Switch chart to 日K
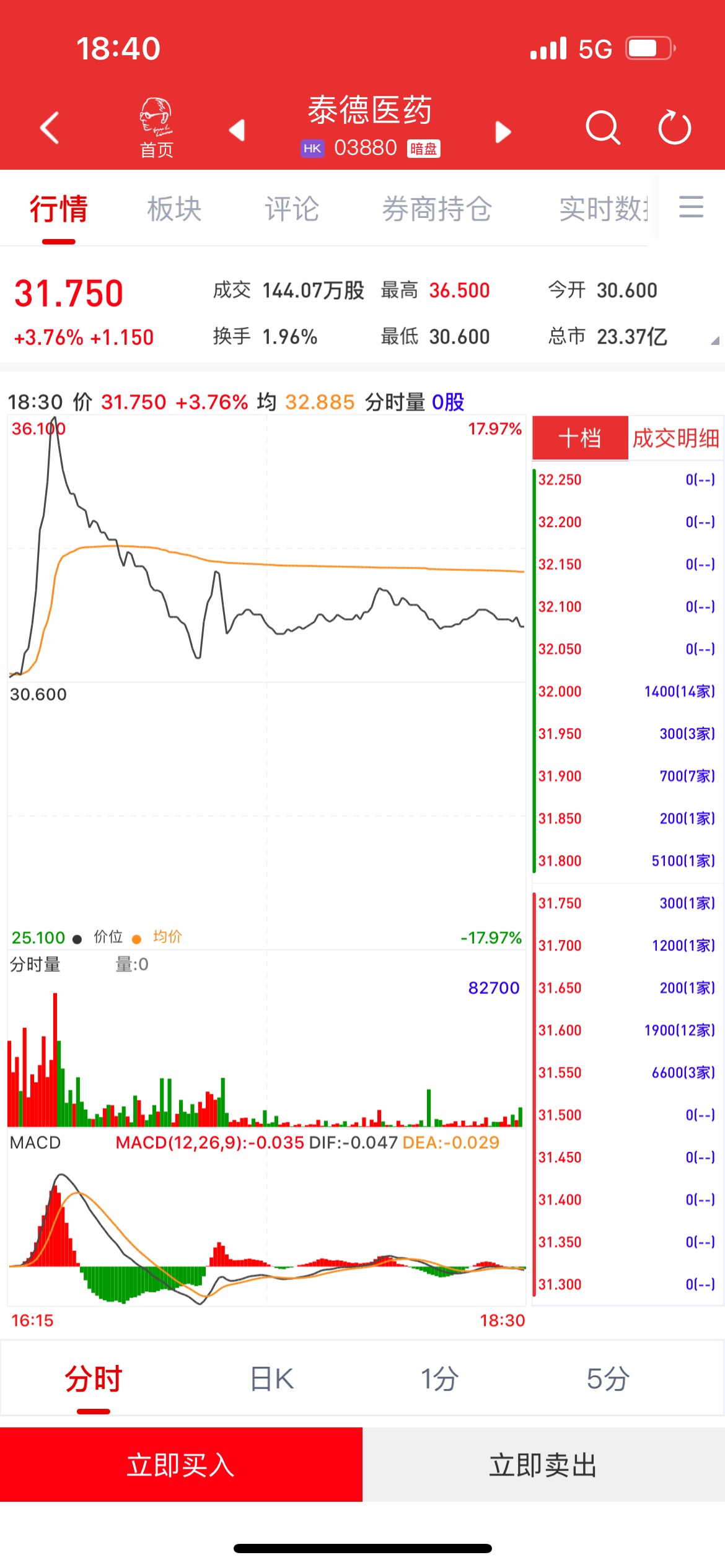The width and height of the screenshot is (725, 1568). pyautogui.click(x=272, y=1379)
